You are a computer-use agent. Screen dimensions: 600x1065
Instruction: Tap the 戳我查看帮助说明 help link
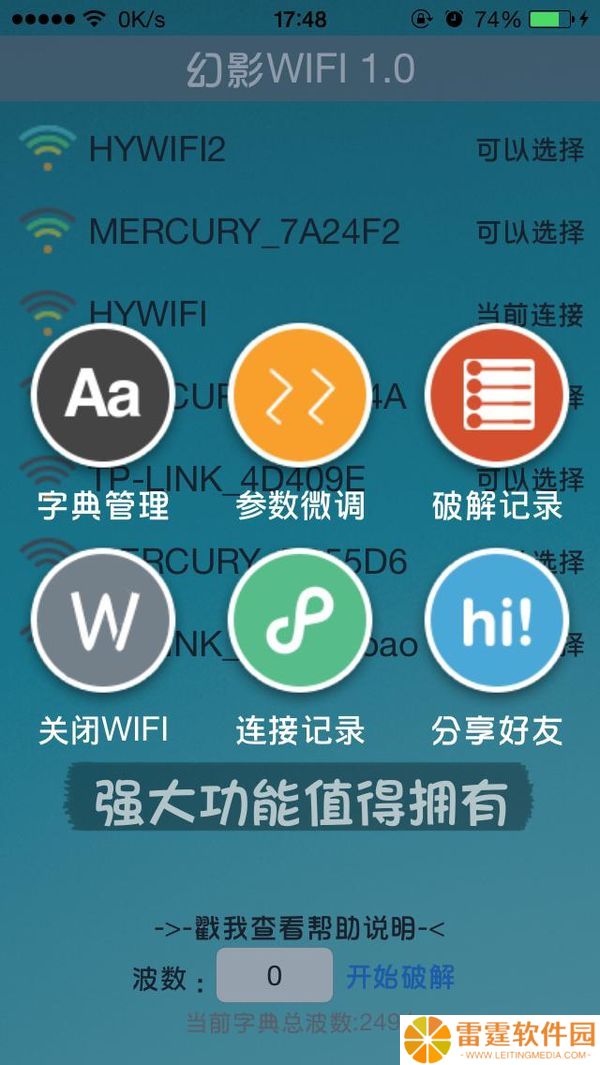300,928
